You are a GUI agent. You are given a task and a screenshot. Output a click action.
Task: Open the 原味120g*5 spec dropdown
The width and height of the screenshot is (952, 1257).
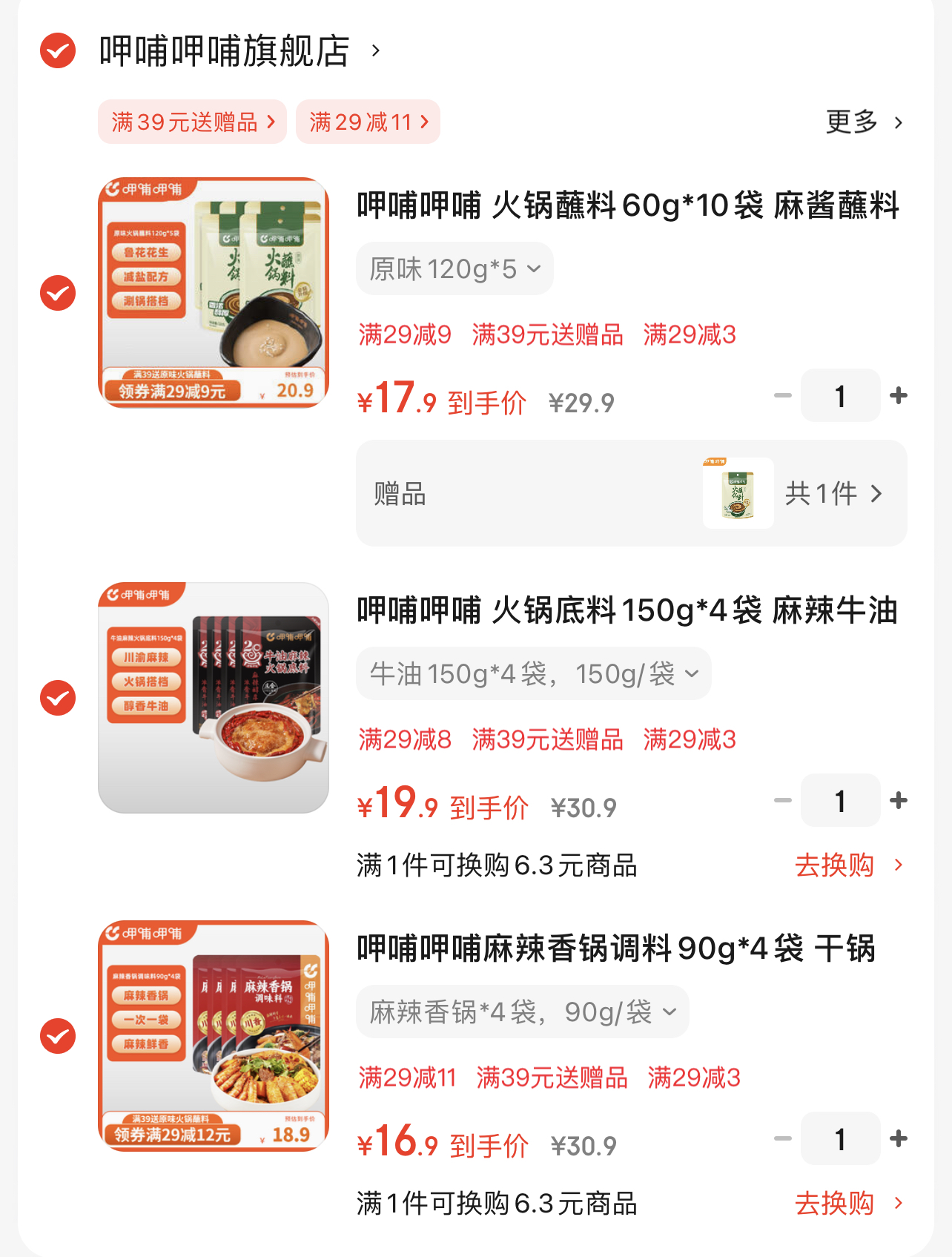454,268
